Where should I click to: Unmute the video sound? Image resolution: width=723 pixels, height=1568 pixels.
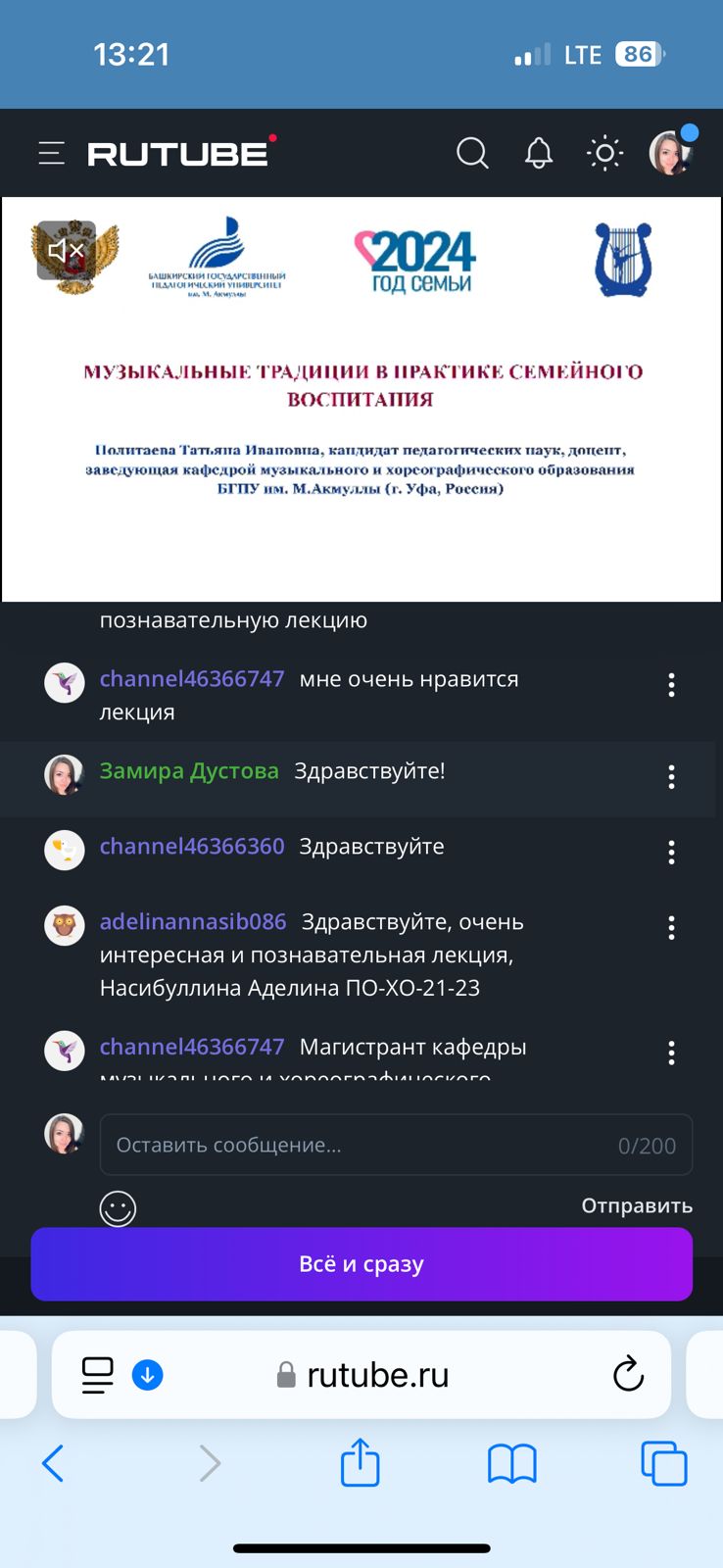(66, 251)
